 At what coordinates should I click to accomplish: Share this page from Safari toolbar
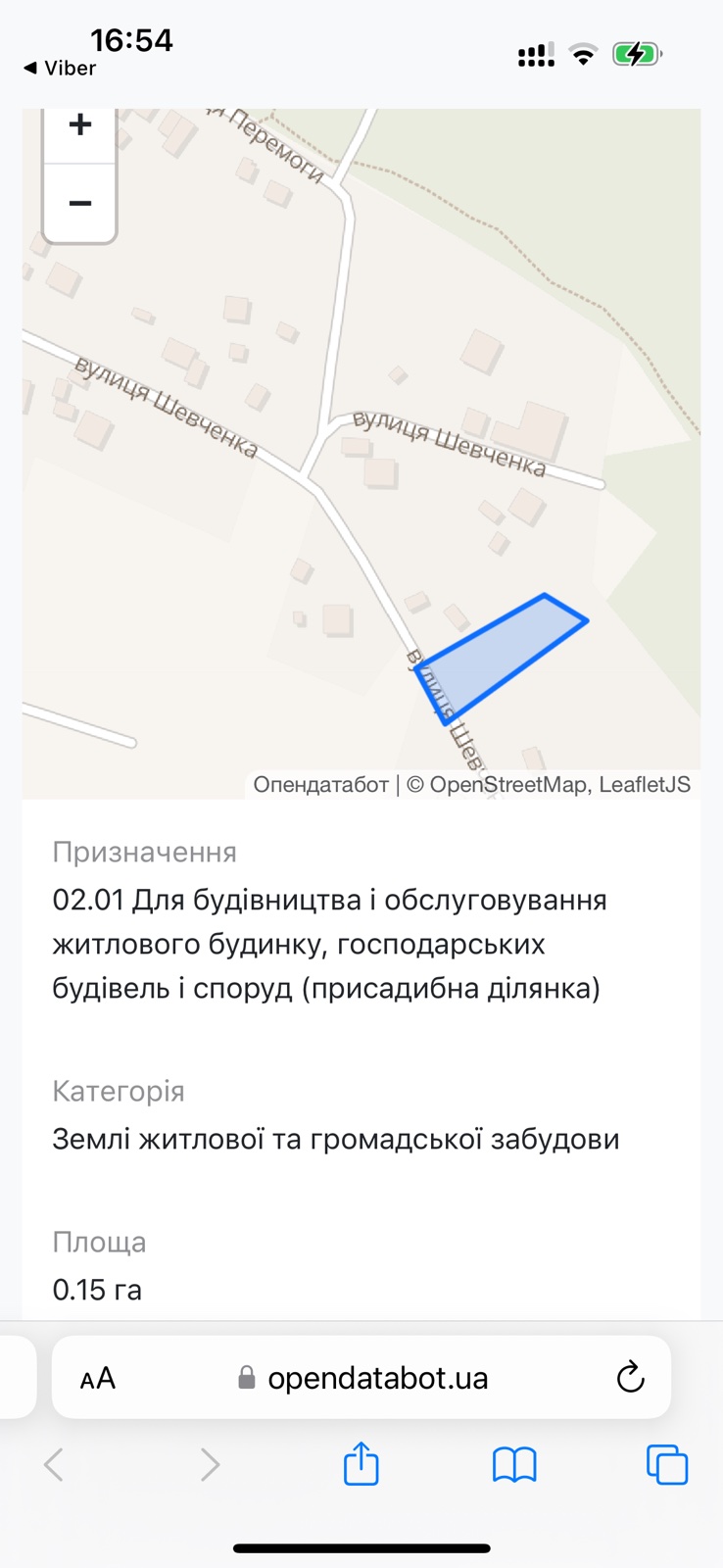pyautogui.click(x=361, y=1464)
